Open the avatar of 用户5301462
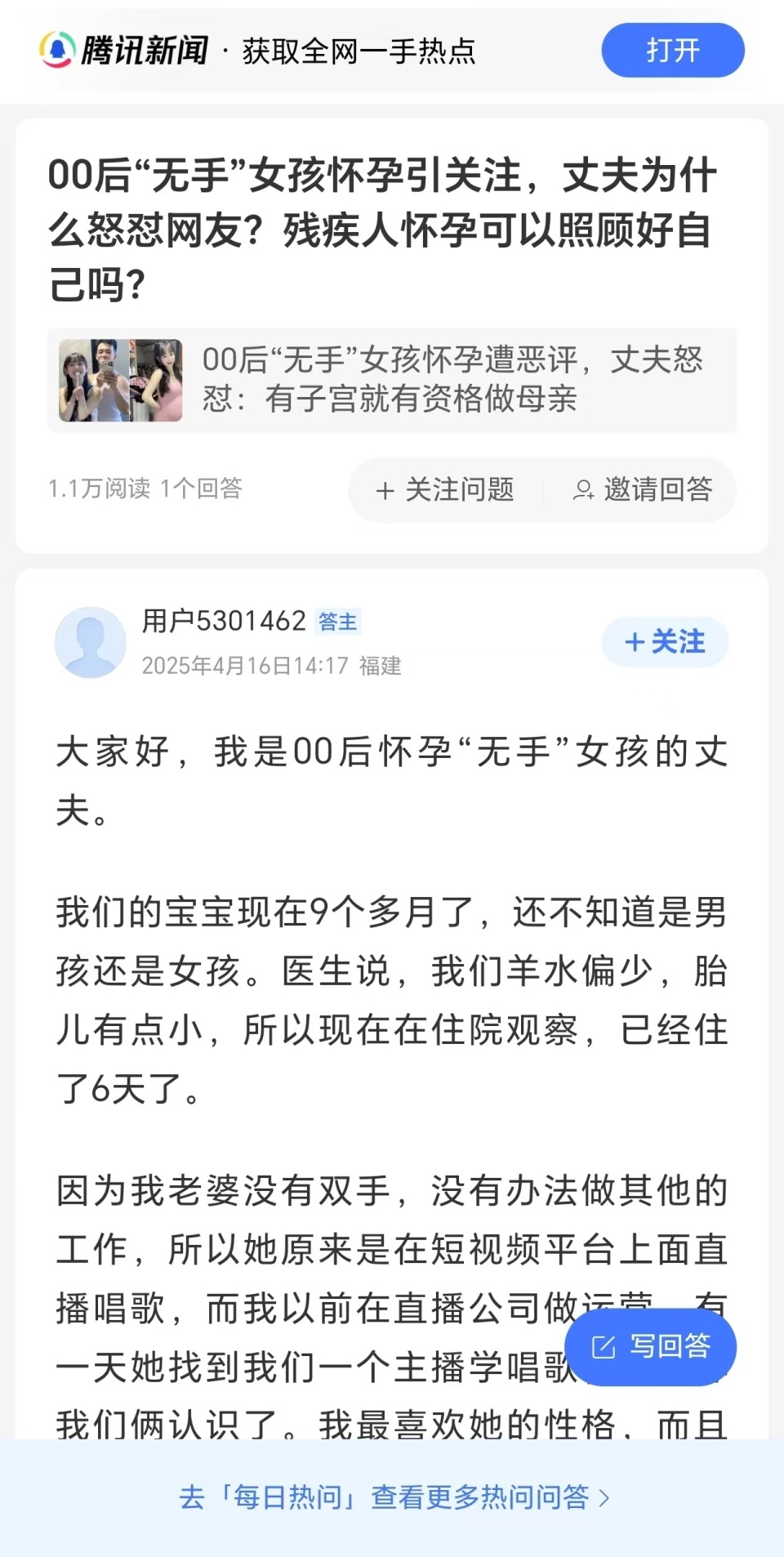Image resolution: width=784 pixels, height=1557 pixels. [x=91, y=642]
